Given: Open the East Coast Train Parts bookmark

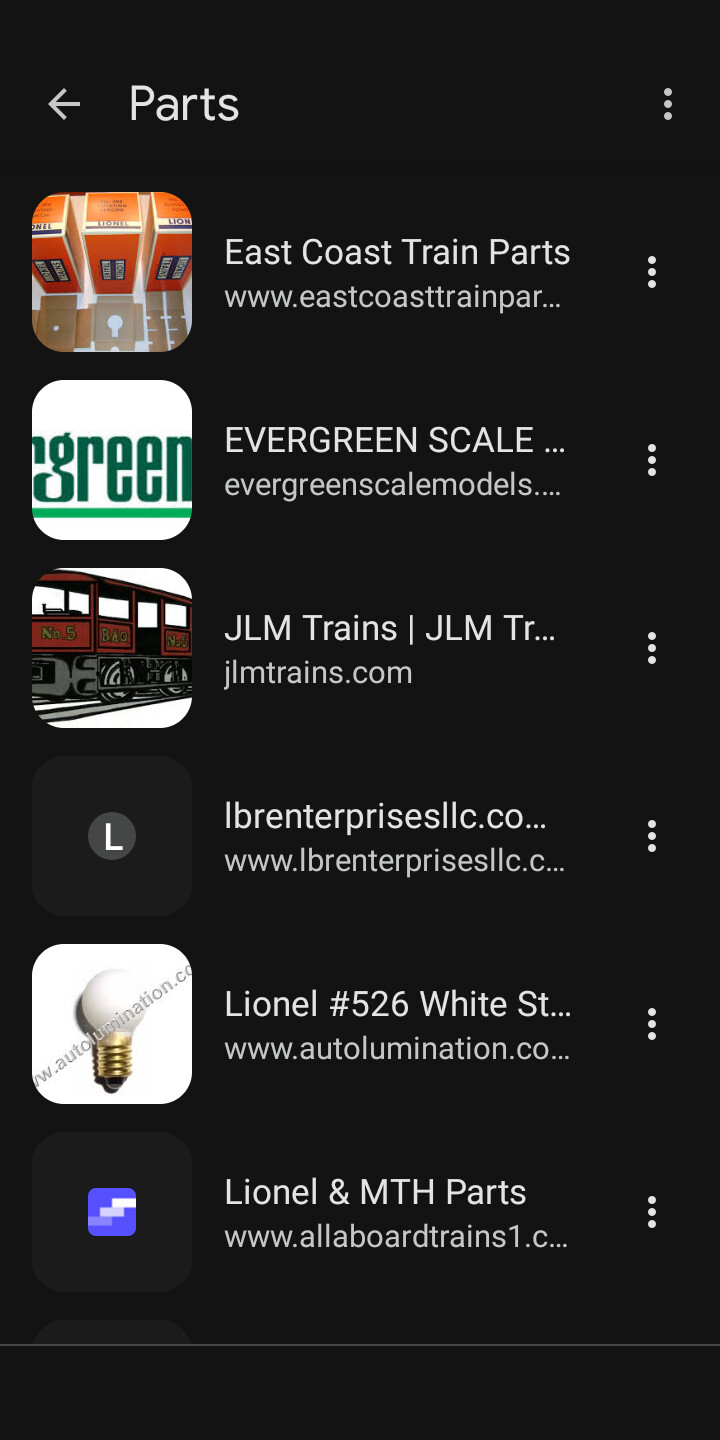Looking at the screenshot, I should [396, 272].
